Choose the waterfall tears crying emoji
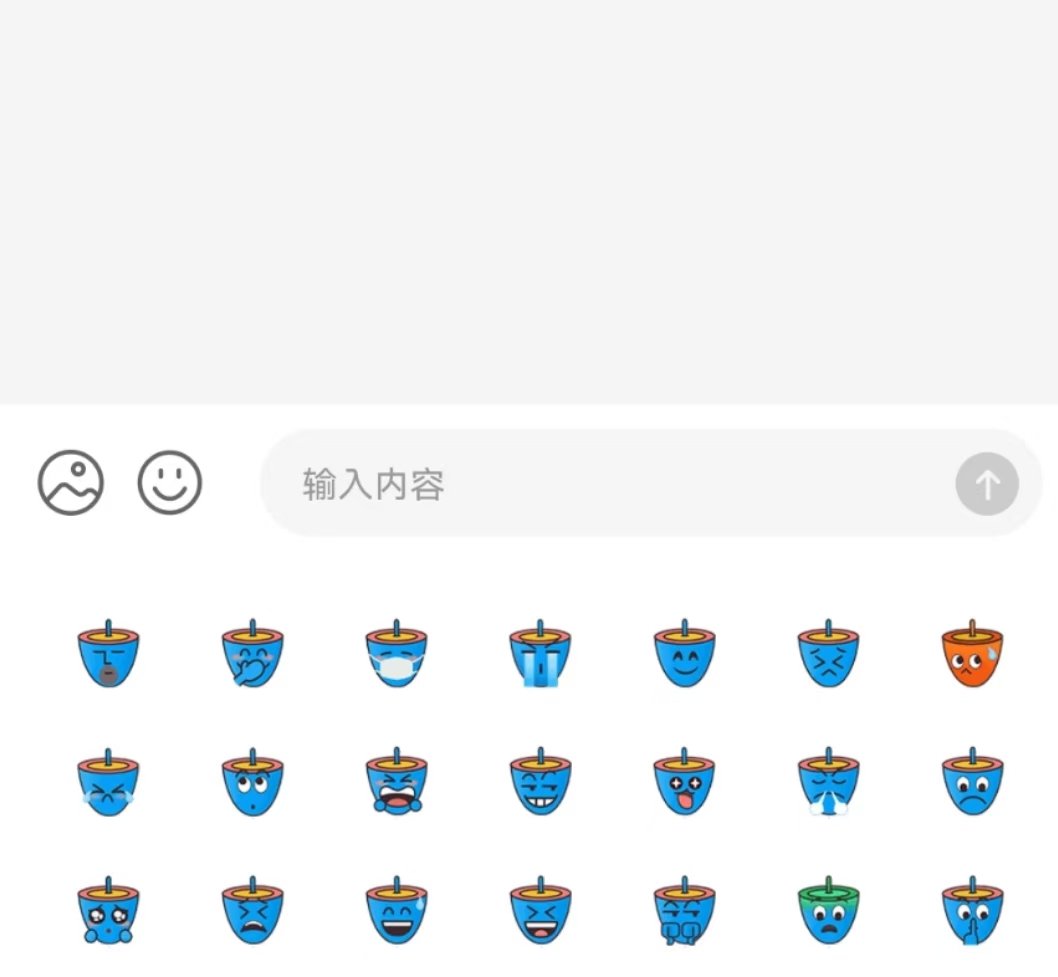This screenshot has width=1058, height=977. point(540,656)
